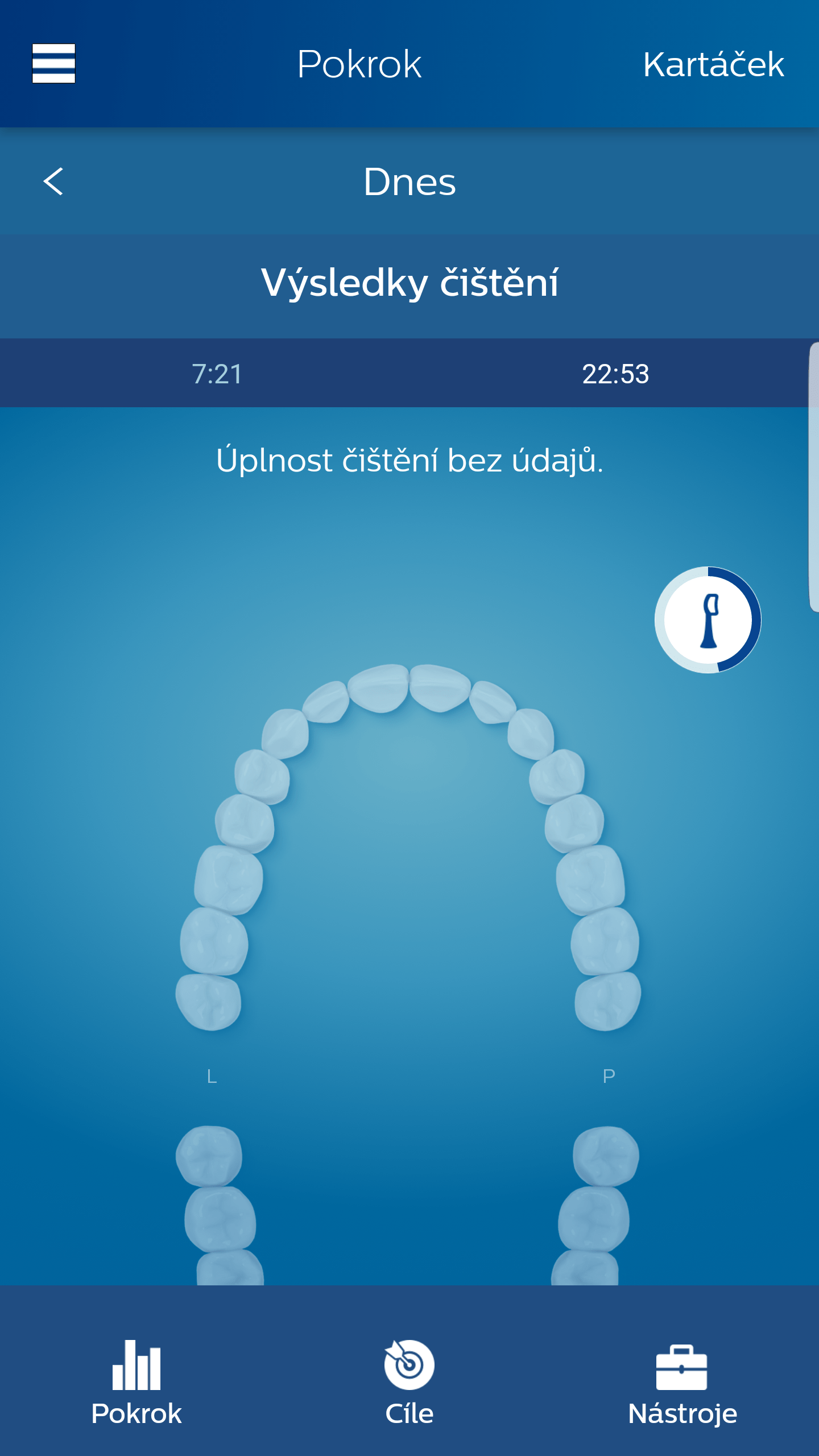Go back to the previous day
The width and height of the screenshot is (819, 1456).
(53, 181)
